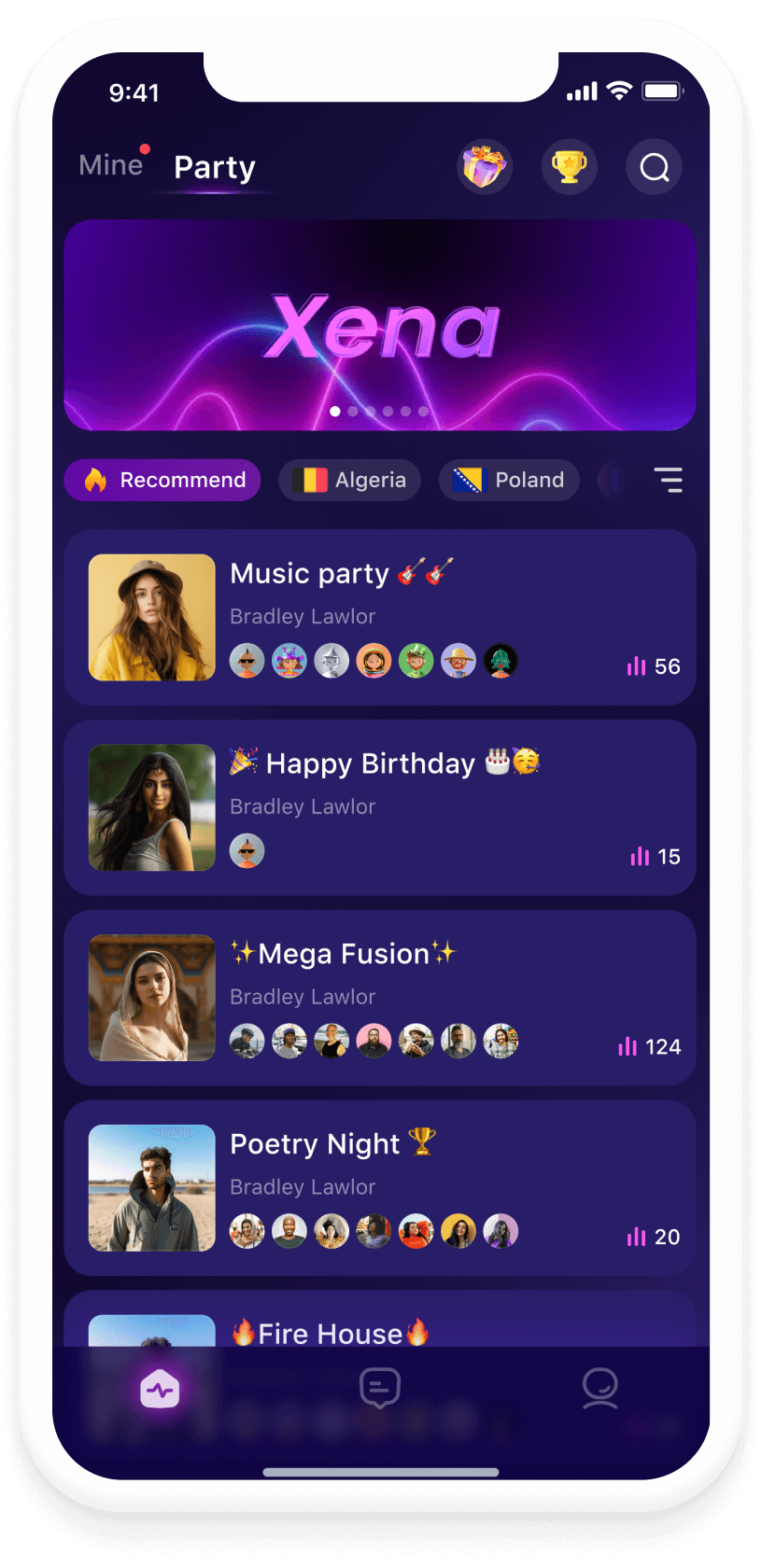Screen dimensions: 762x1568
Task: Select the Party tab
Action: click(215, 168)
